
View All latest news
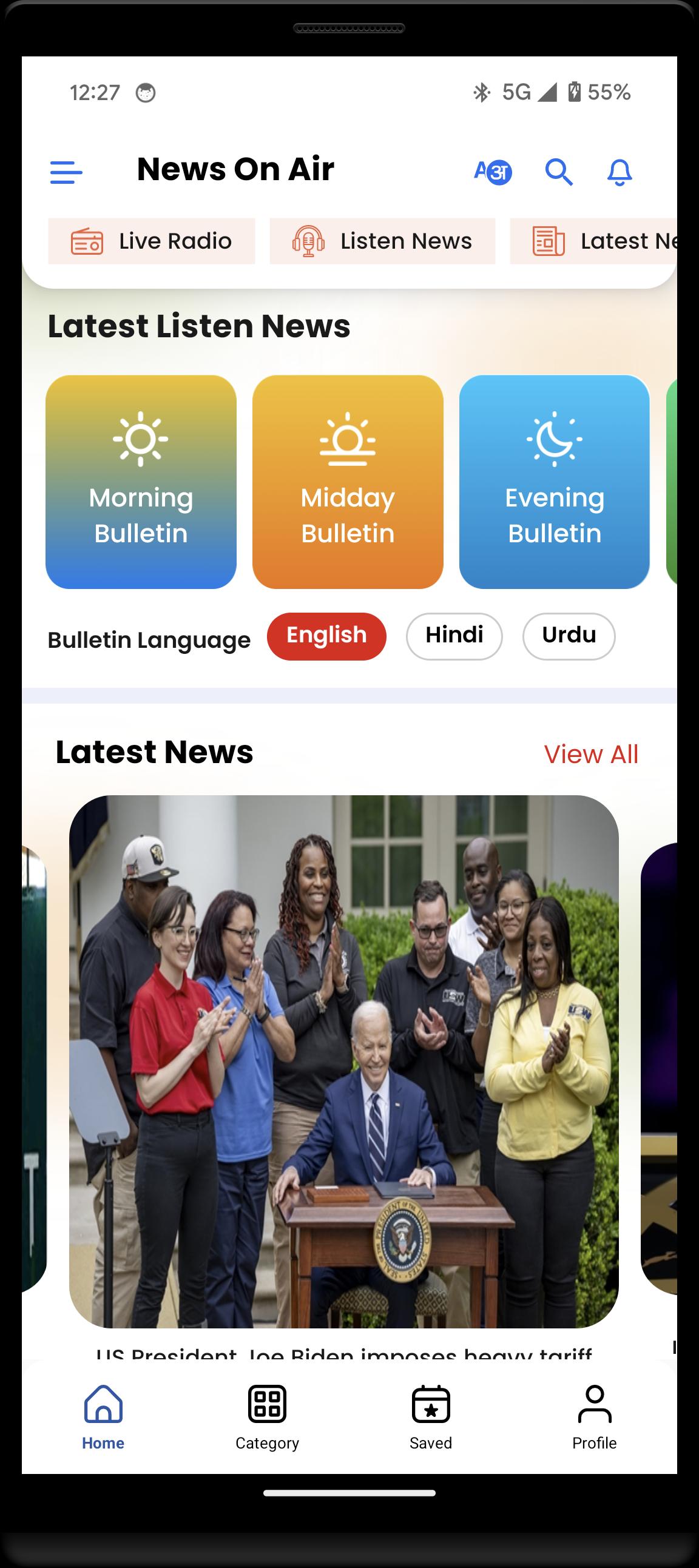coord(590,754)
